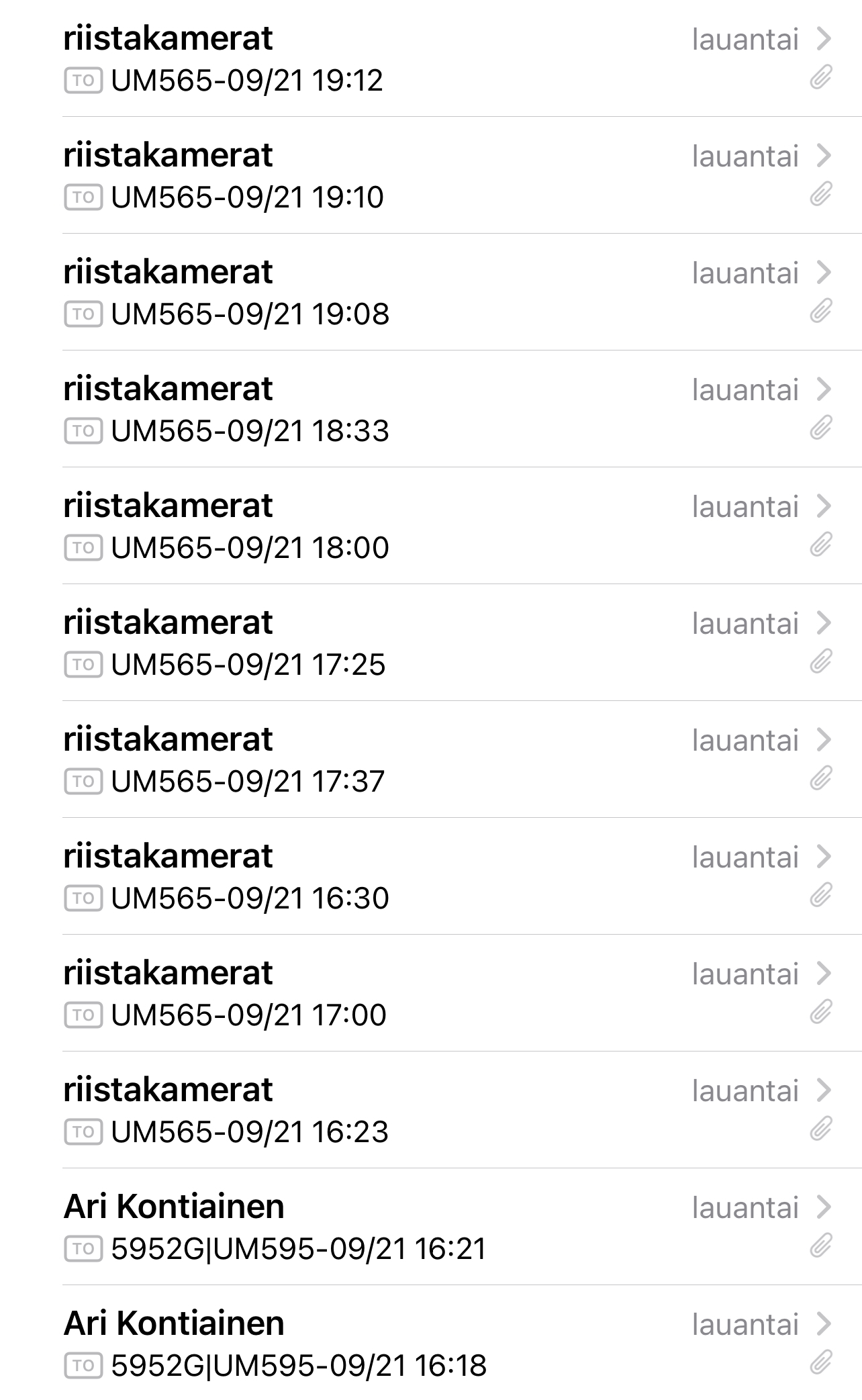Open riistakamerat email UM565-09/21 16:30
This screenshot has width=862, height=1400.
[x=430, y=877]
